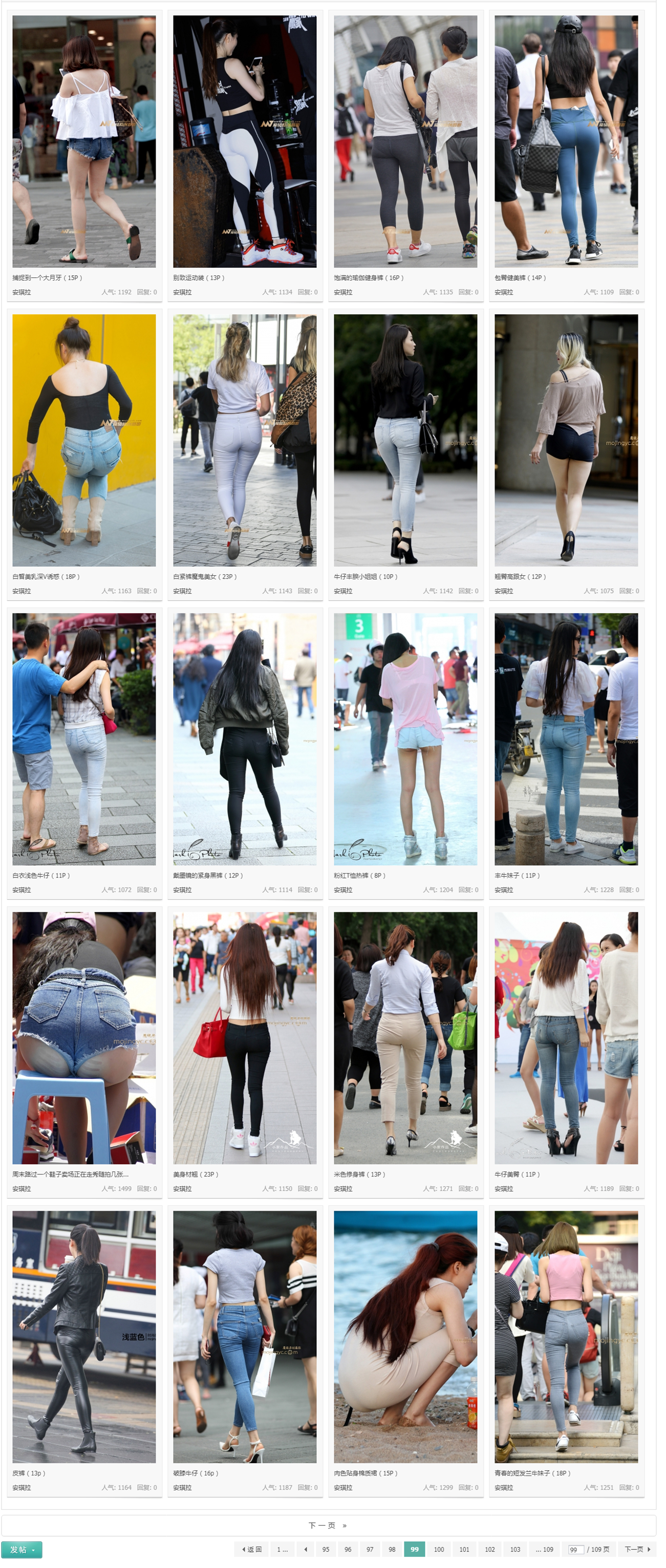Open thread 牛仔丰腴小姐姐 (10P)
Viewport: 666px width, 1568px height.
pos(366,576)
